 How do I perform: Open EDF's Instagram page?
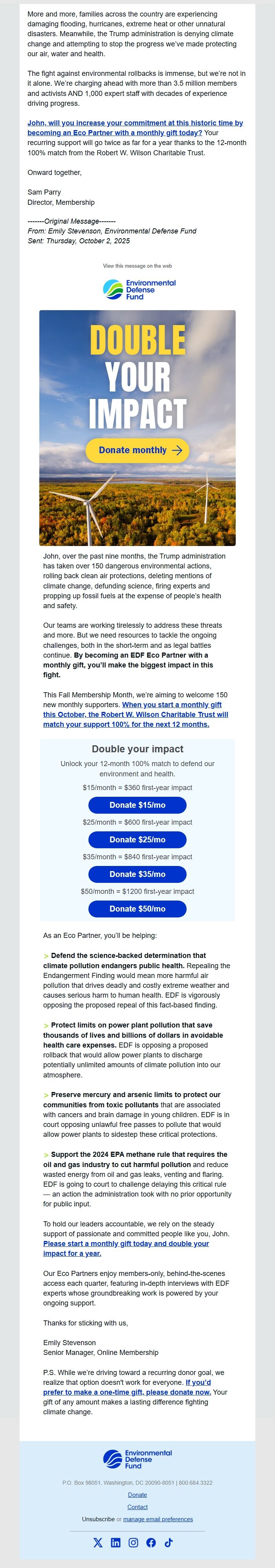coord(133,1542)
